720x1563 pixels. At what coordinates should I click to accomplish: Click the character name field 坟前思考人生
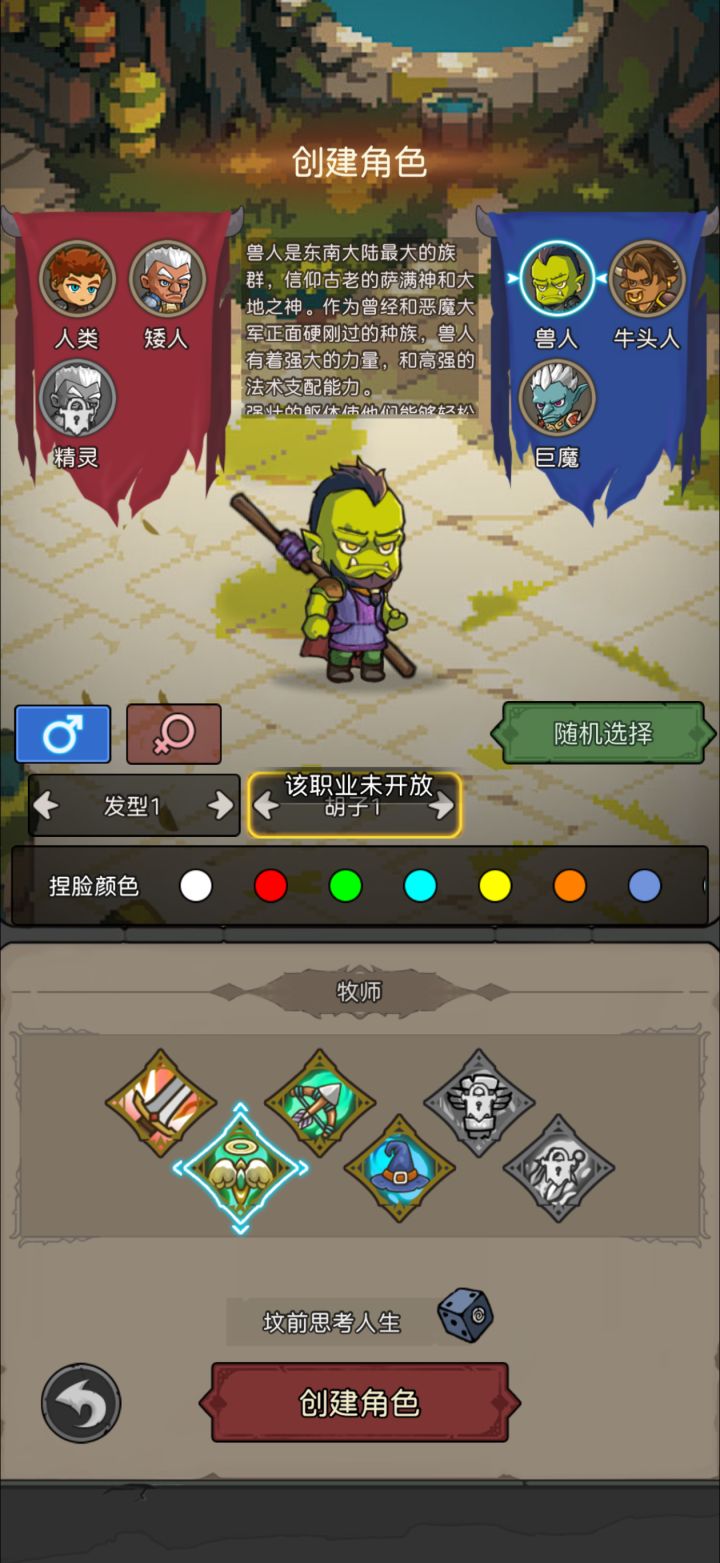(x=330, y=1321)
